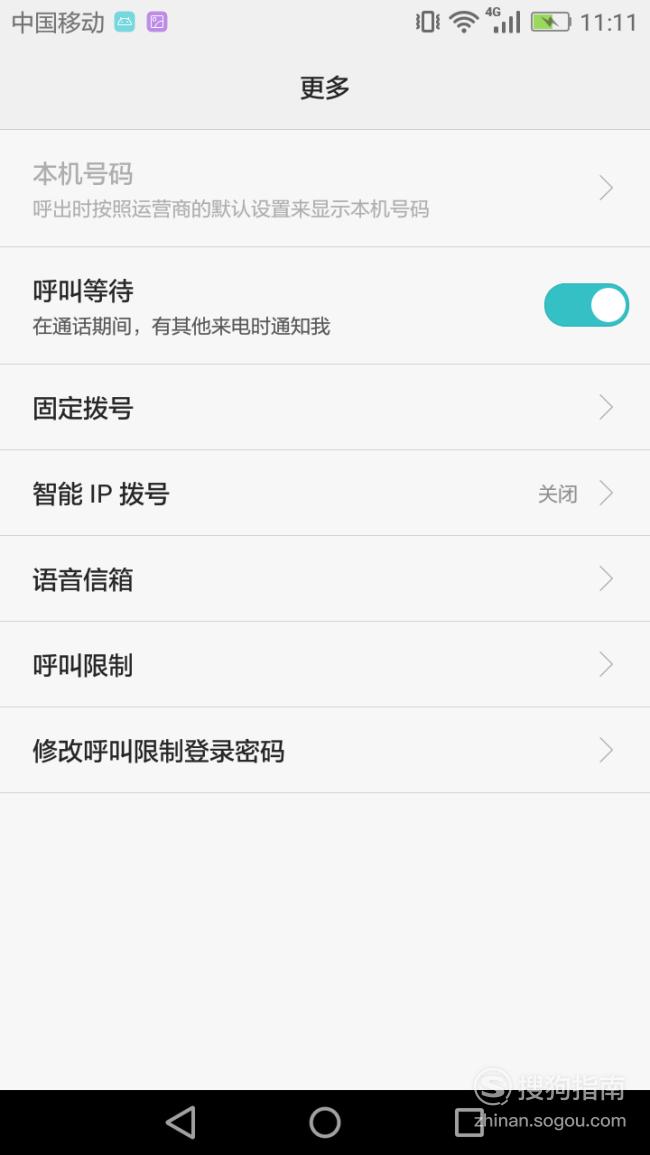Viewport: 650px width, 1155px height.
Task: Go to home via navigation bar circle
Action: coord(325,1123)
